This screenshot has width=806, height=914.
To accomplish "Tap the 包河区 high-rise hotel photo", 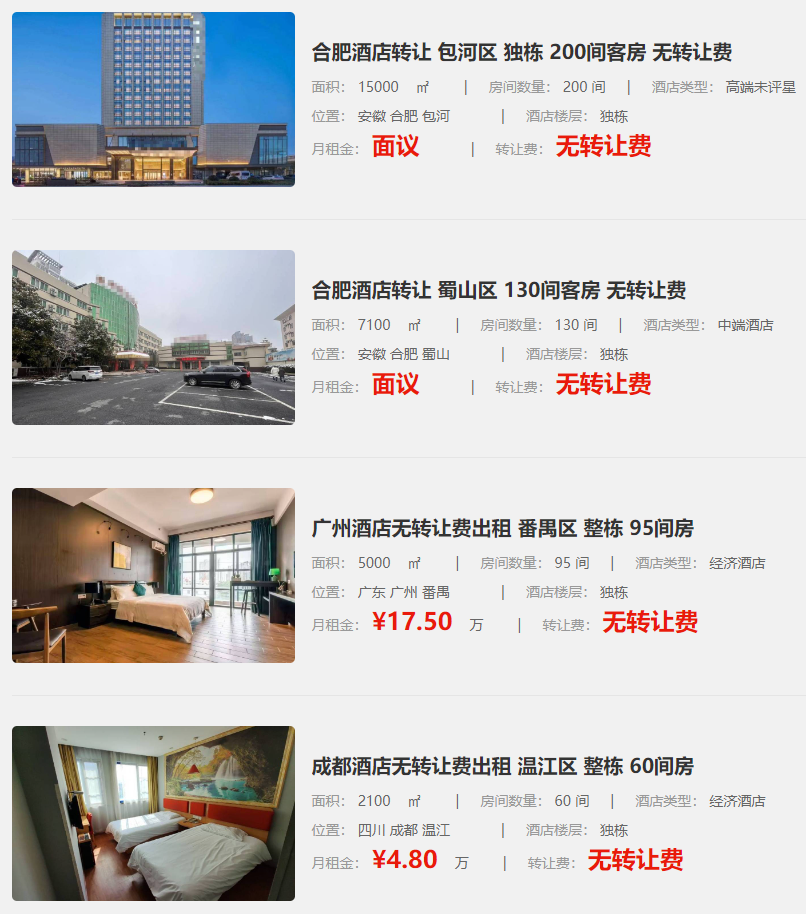I will point(153,99).
